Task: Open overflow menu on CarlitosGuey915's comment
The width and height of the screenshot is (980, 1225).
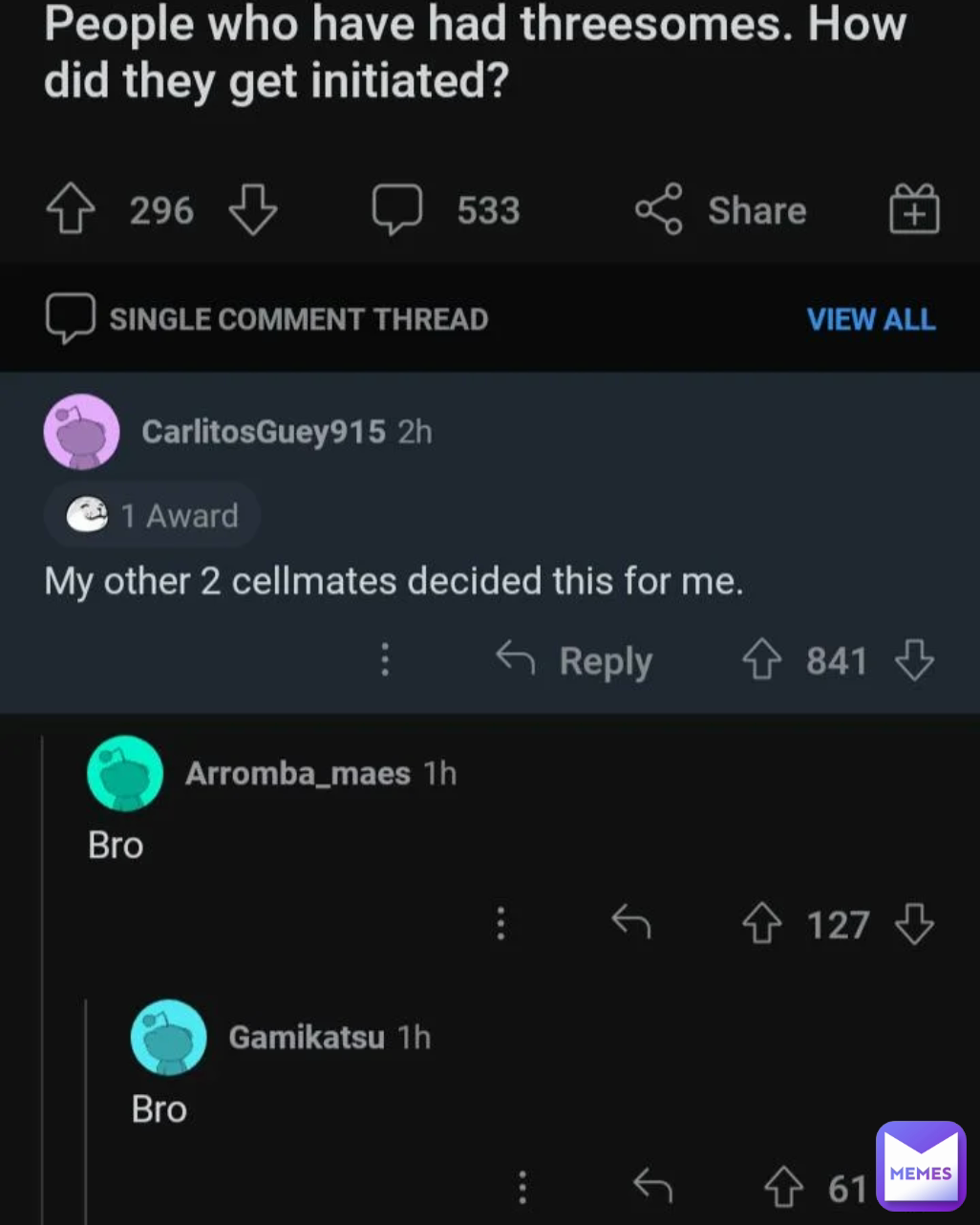Action: [385, 660]
